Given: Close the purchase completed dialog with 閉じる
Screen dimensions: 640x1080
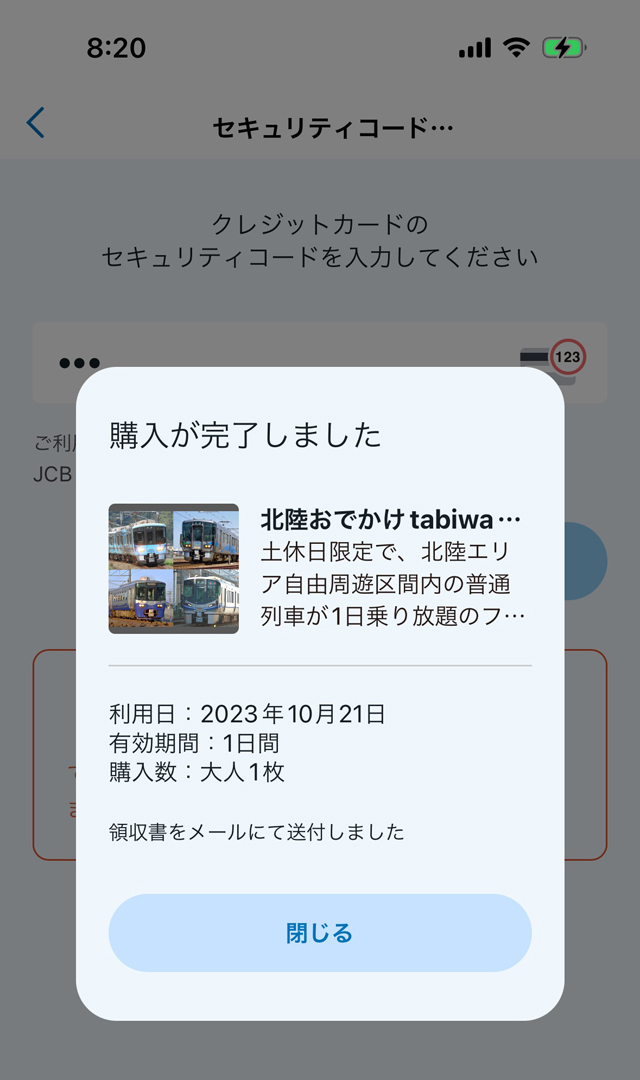Looking at the screenshot, I should point(320,933).
